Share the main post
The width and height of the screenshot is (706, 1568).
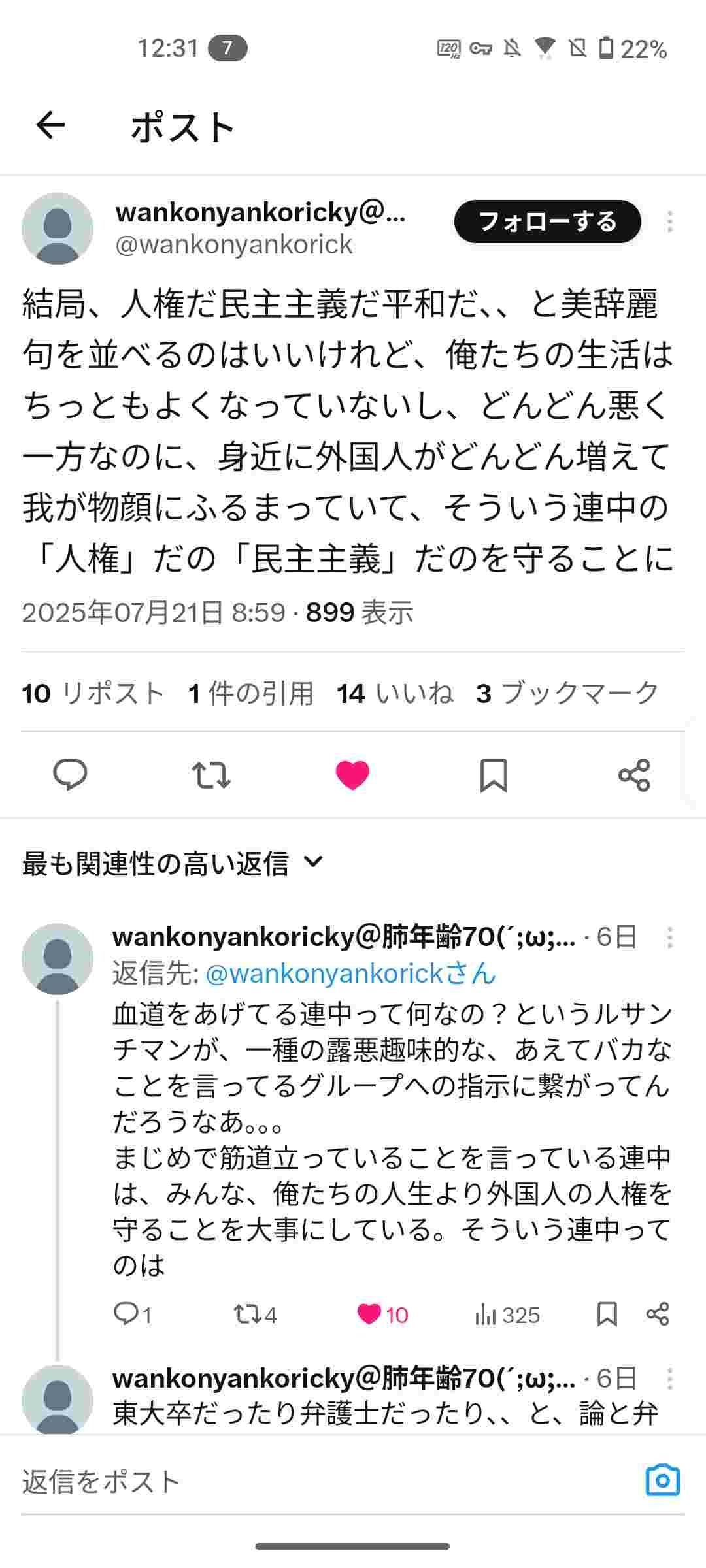[x=634, y=775]
